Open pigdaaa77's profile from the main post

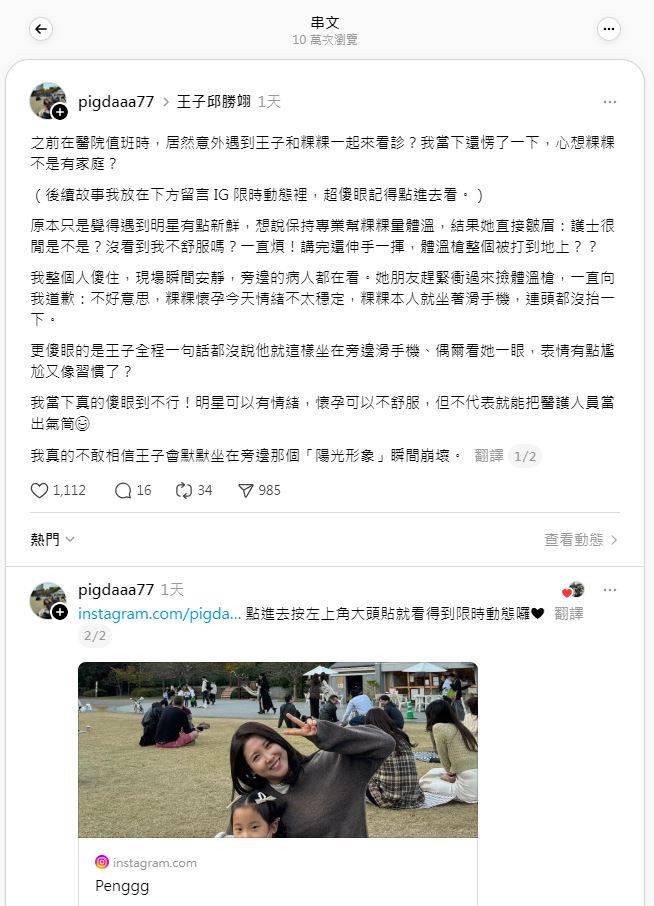pyautogui.click(x=116, y=101)
